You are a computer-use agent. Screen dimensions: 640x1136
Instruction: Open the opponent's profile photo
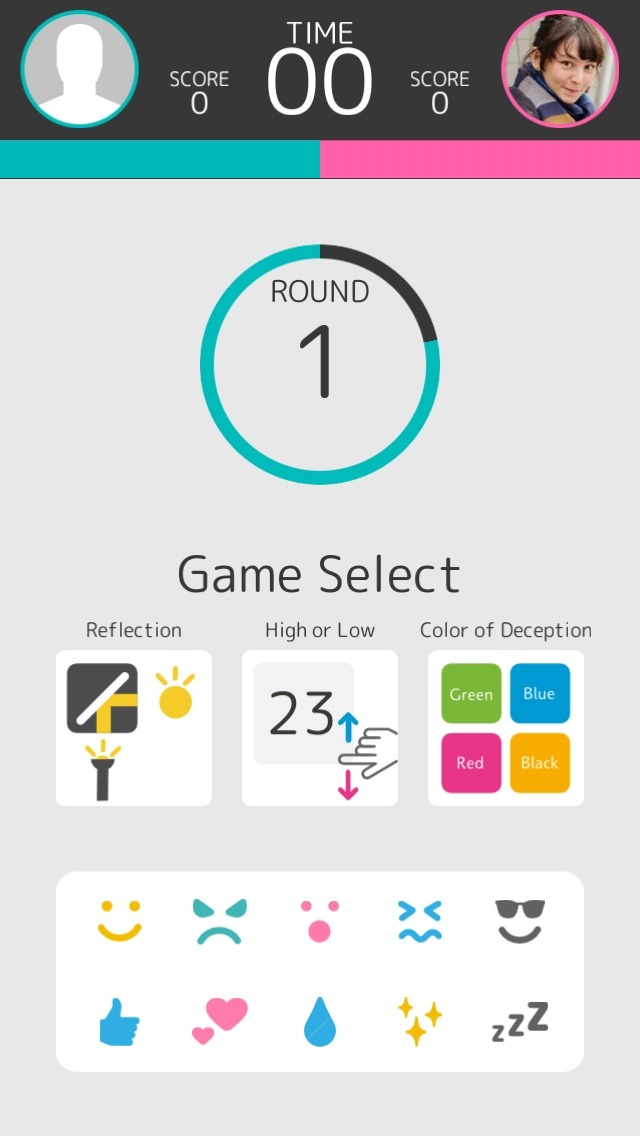point(560,70)
